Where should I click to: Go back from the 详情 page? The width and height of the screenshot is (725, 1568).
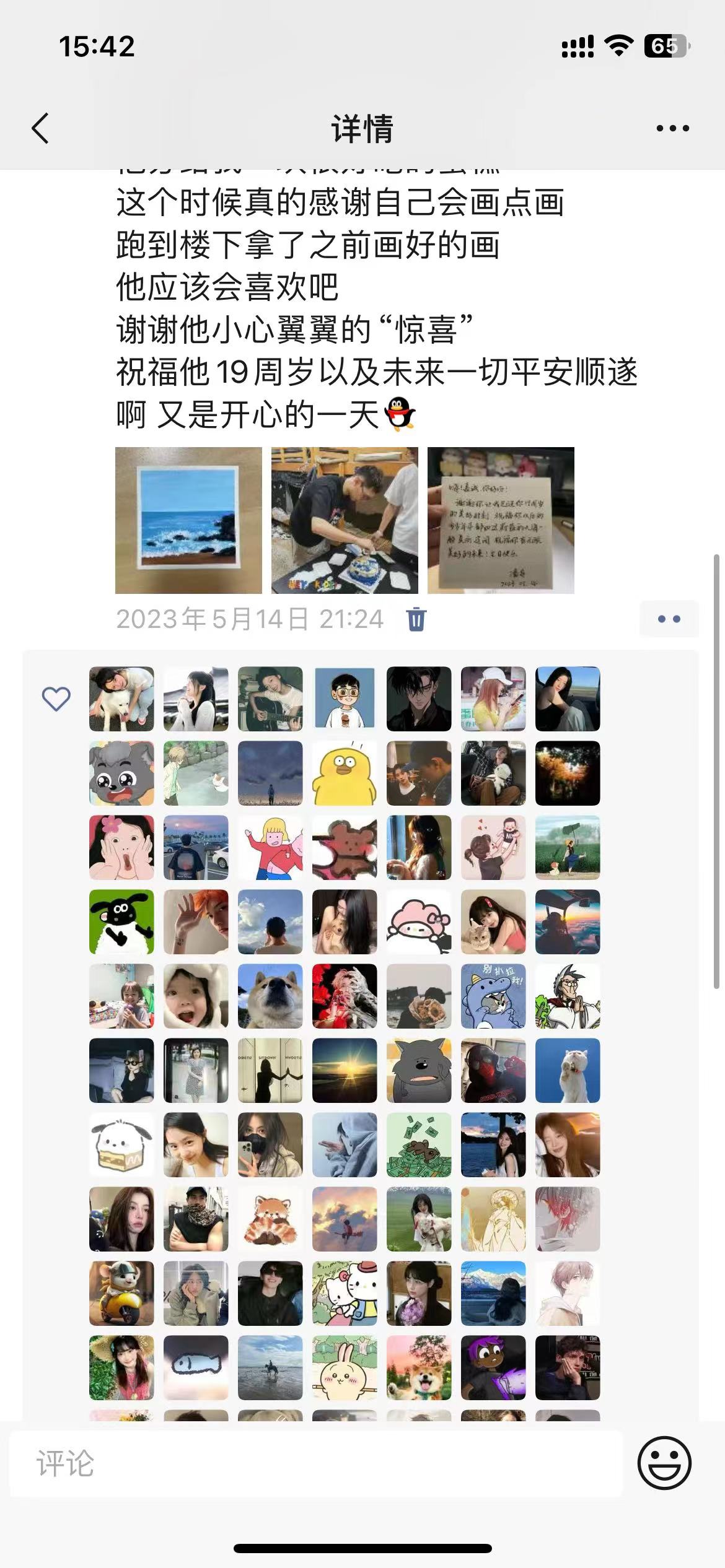tap(41, 129)
